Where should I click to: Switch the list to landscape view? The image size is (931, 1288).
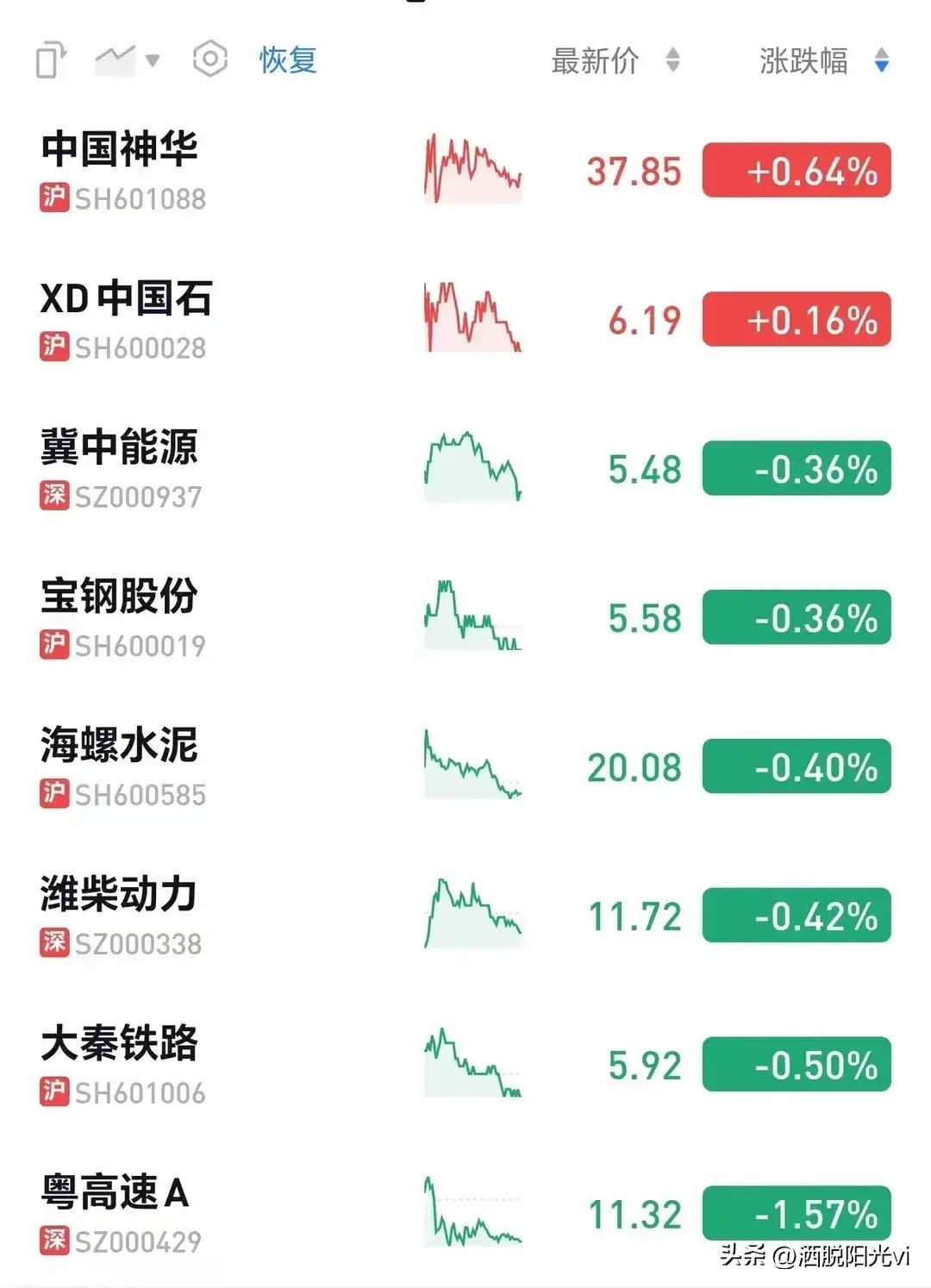pyautogui.click(x=52, y=60)
